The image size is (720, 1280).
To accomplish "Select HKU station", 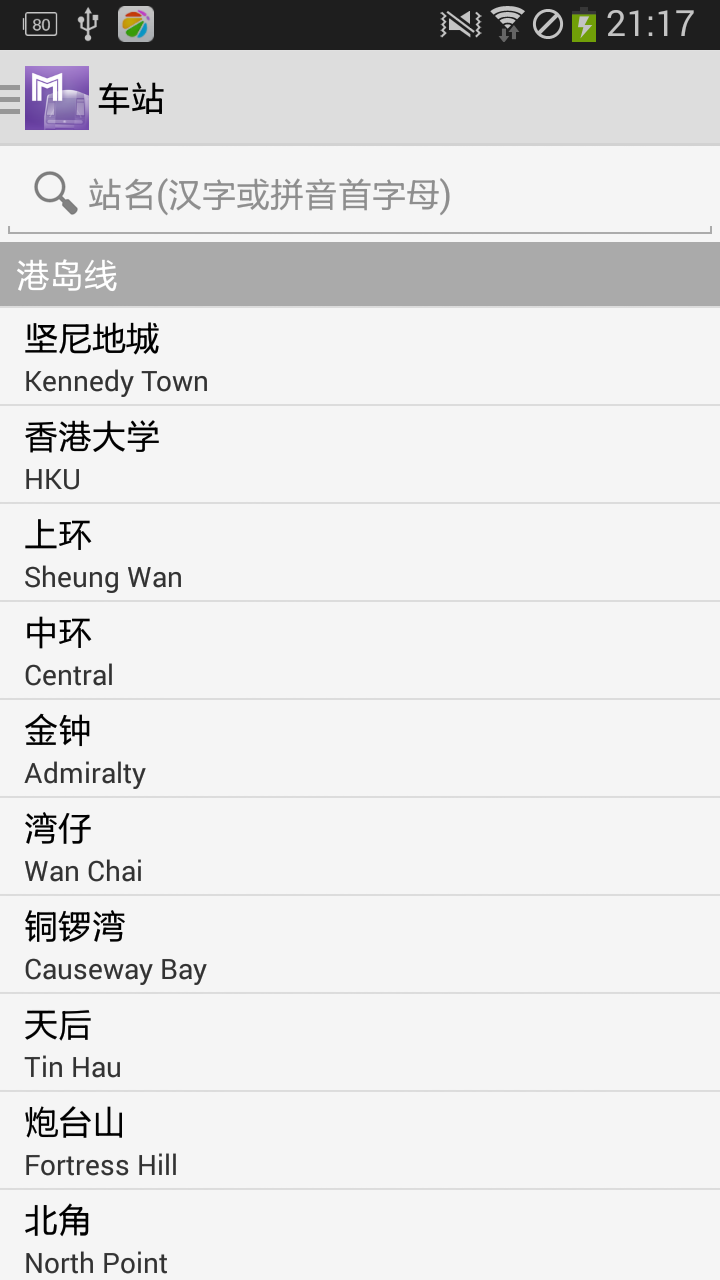I will tap(360, 455).
